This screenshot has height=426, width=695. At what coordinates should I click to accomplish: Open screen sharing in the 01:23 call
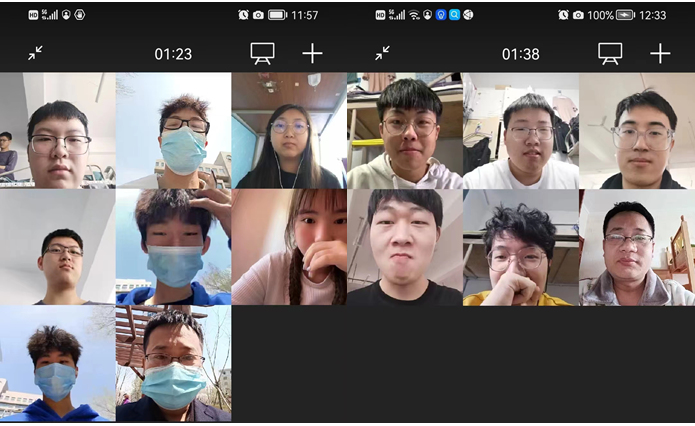[262, 53]
